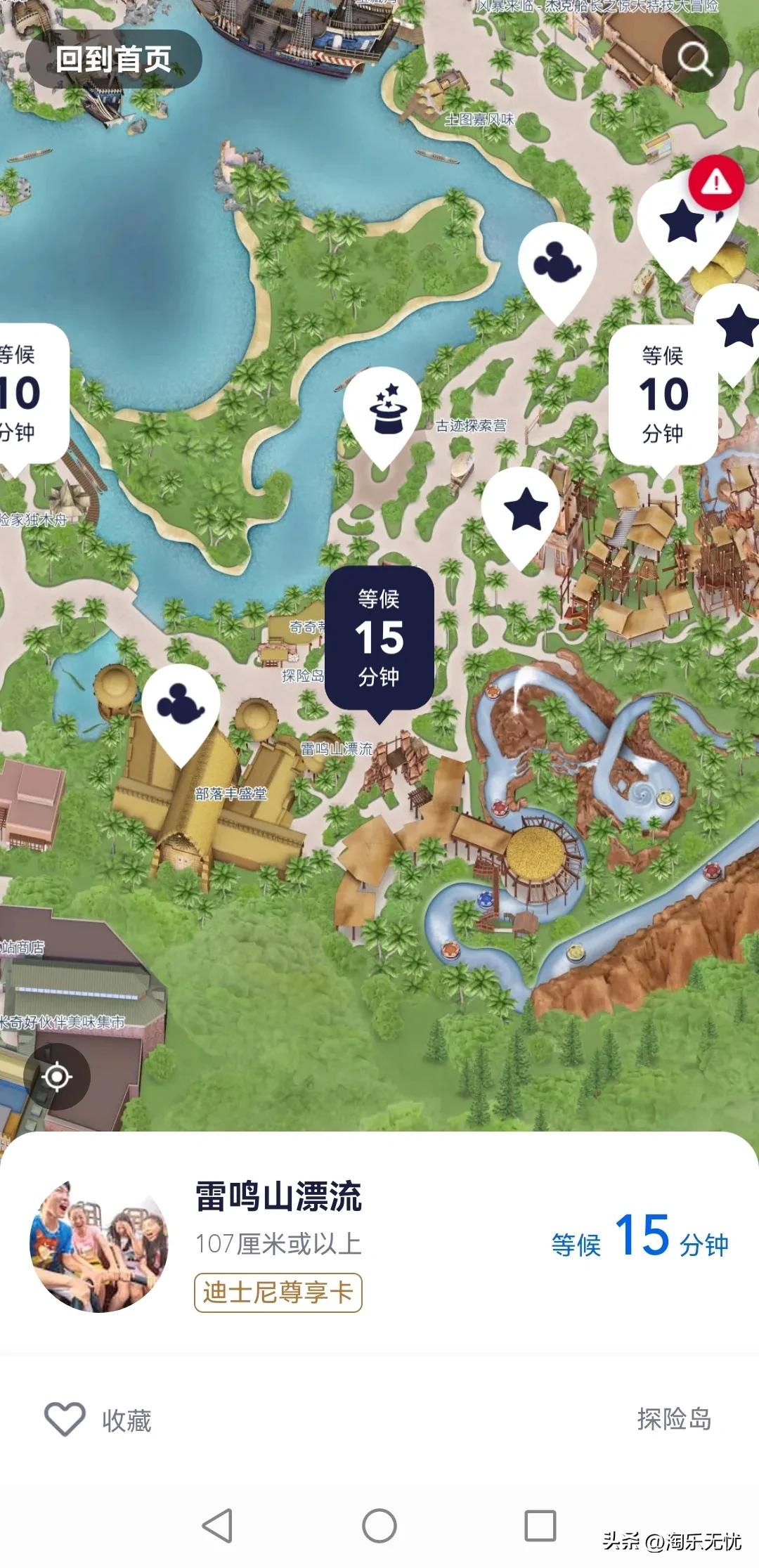The width and height of the screenshot is (759, 1568).
Task: Open the 探险岛 area link
Action: [x=674, y=1418]
